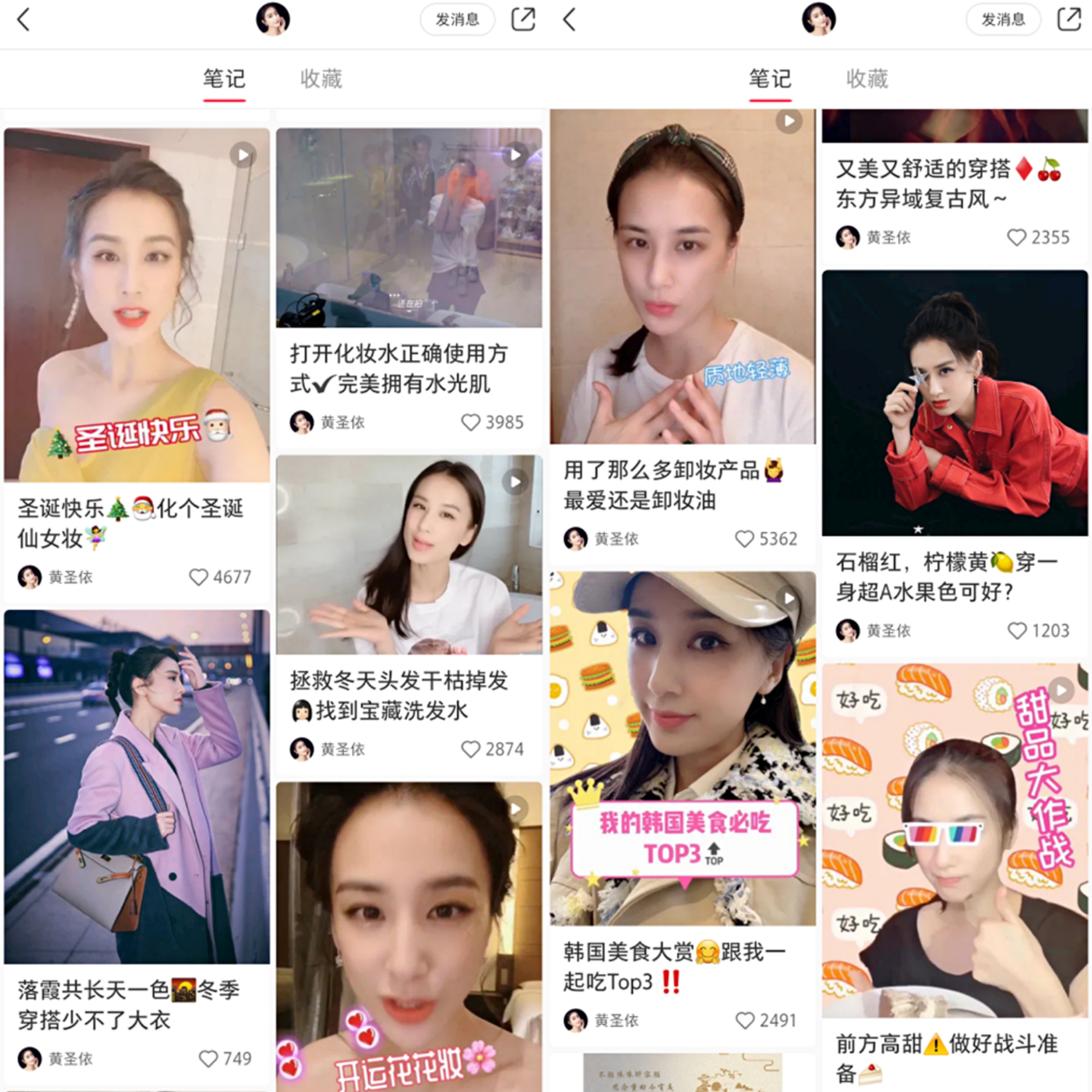This screenshot has height=1092, width=1092.
Task: Open the 圣诞快乐 Christmas fairy makeup note
Action: point(137,305)
